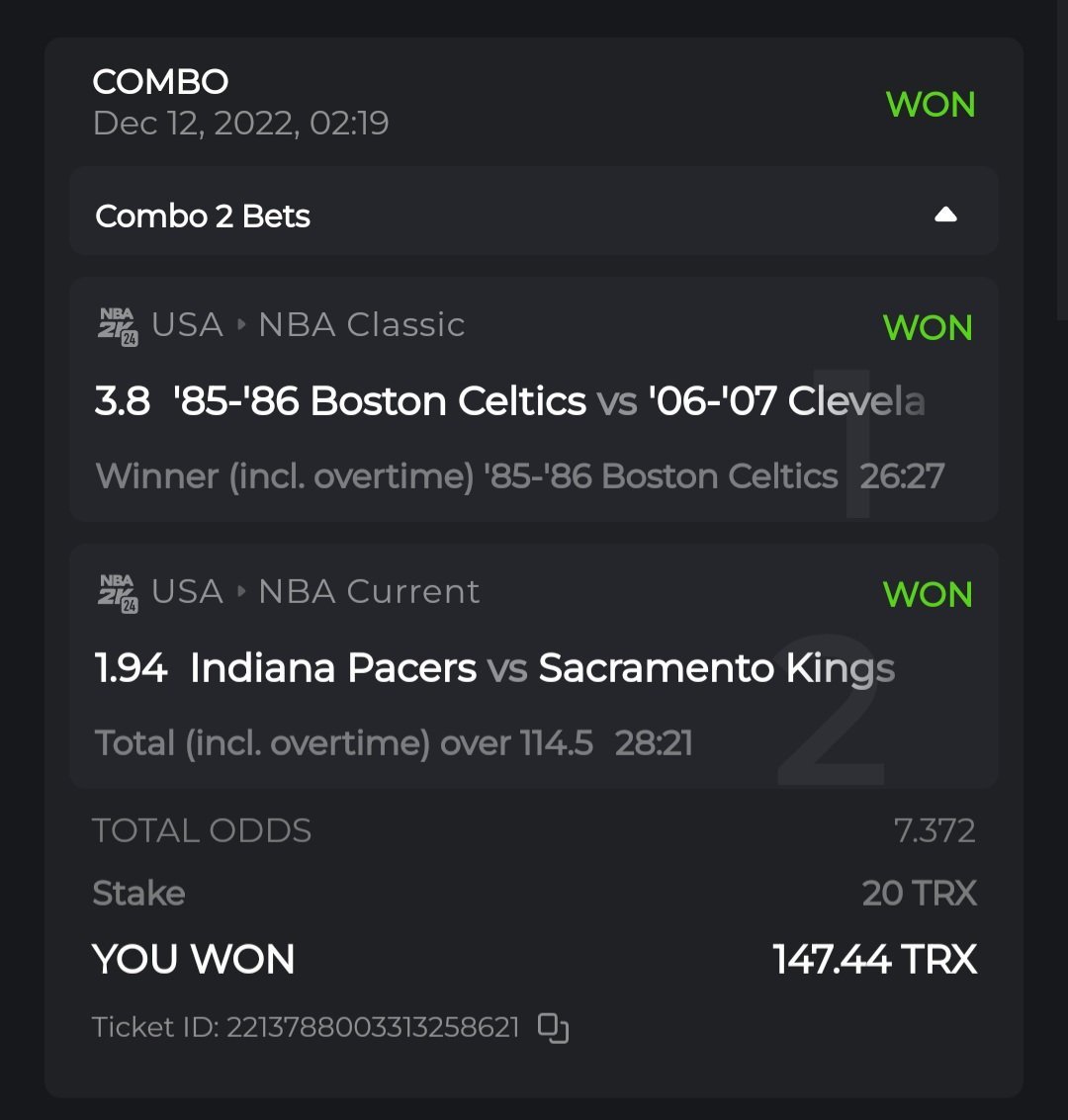The image size is (1068, 1120).
Task: Open the Indiana Pacers vs Sacramento Kings bet
Action: pos(532,667)
